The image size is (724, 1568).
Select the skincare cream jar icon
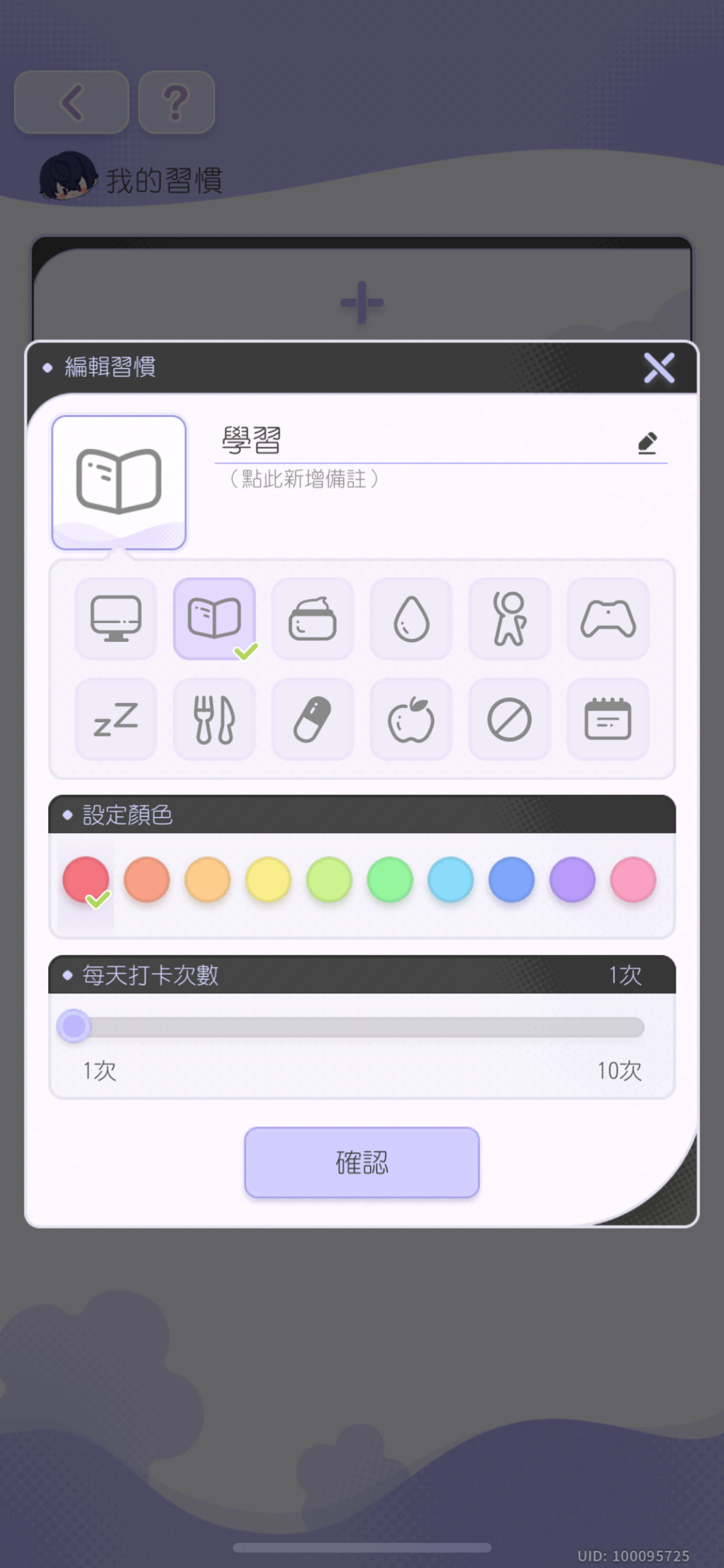coord(313,619)
